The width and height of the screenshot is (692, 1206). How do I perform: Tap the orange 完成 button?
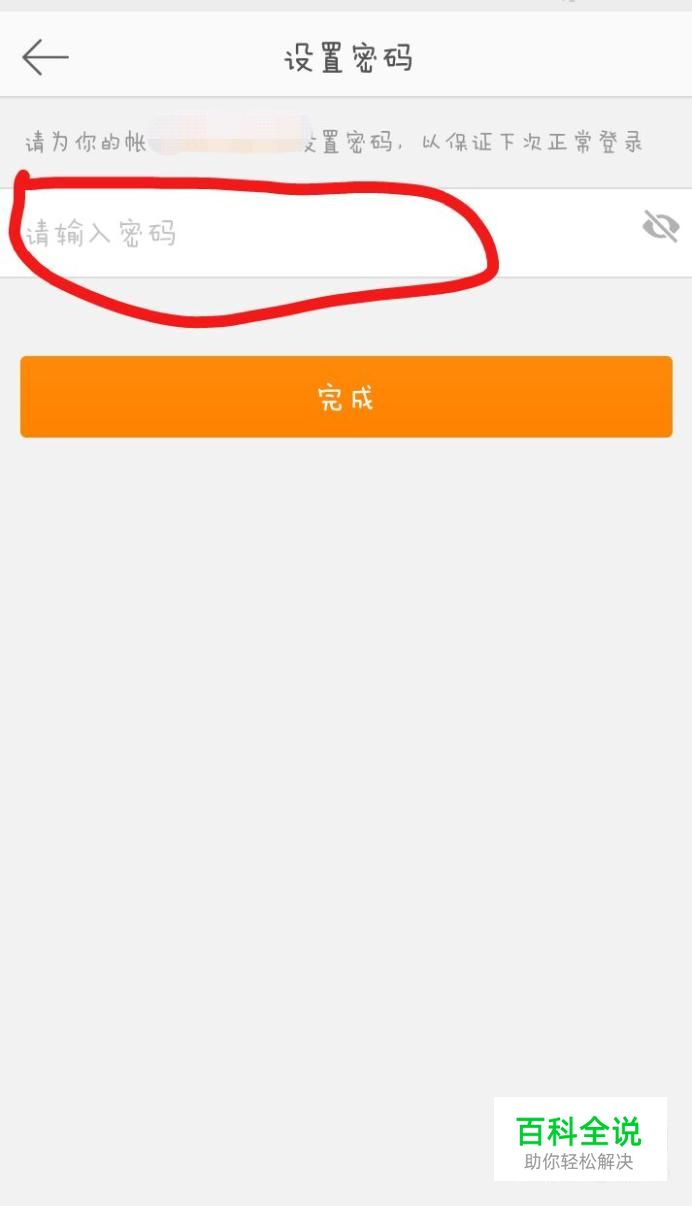[x=346, y=397]
